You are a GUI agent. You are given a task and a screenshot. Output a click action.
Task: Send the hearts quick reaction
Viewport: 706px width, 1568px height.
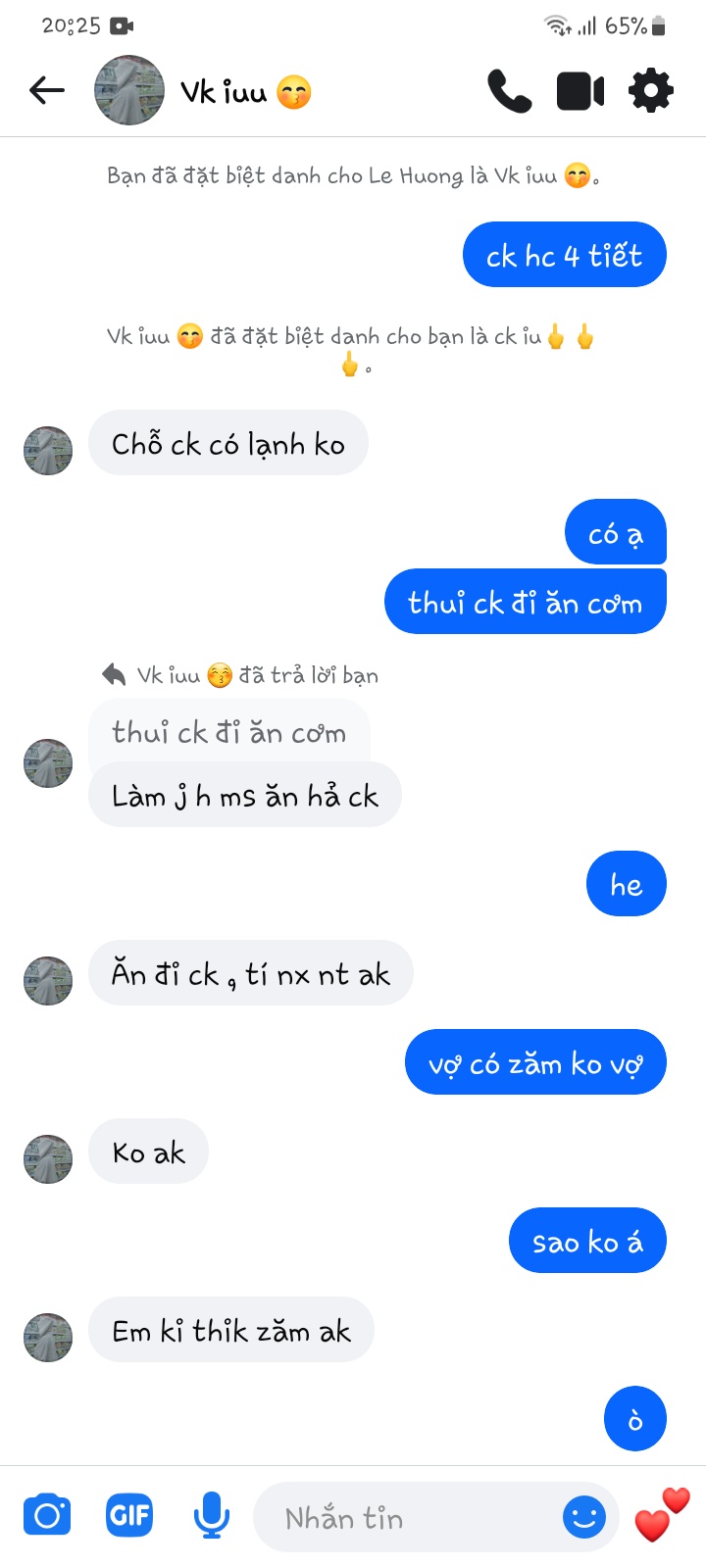[x=662, y=1515]
